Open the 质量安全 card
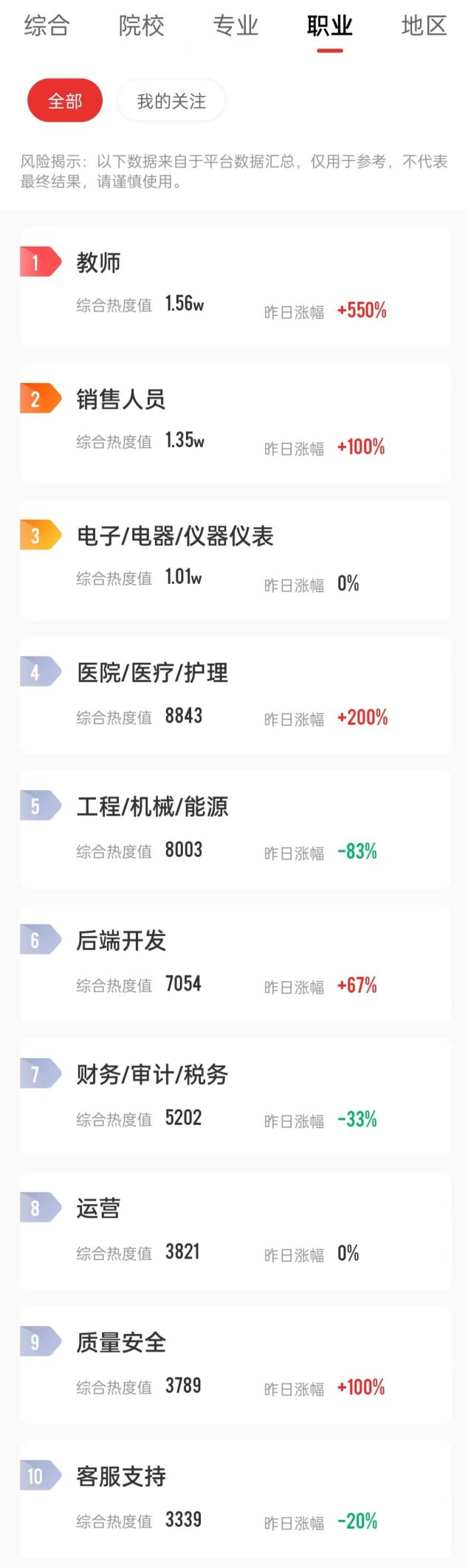The width and height of the screenshot is (468, 1568). [x=235, y=1365]
